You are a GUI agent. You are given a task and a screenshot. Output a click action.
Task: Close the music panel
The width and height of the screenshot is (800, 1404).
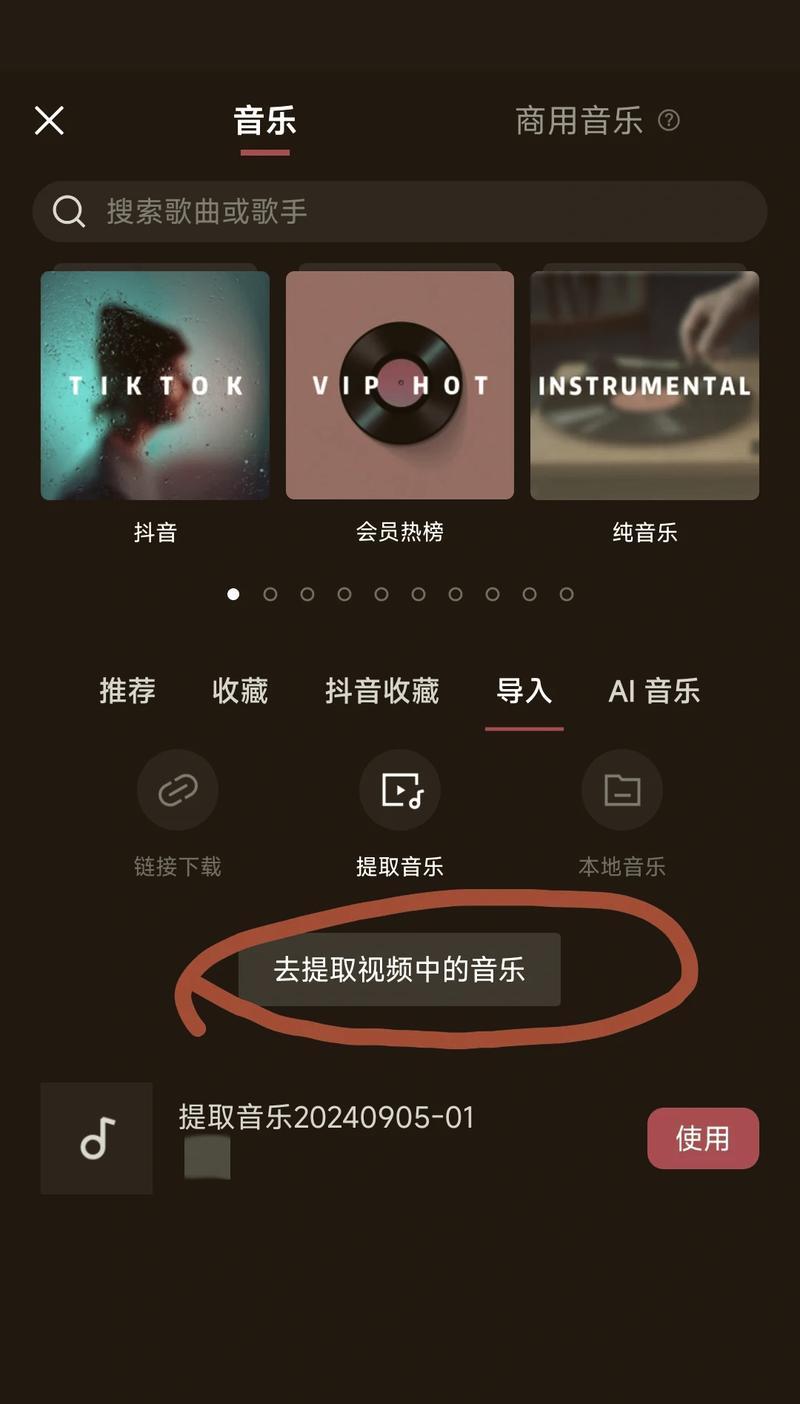pyautogui.click(x=49, y=121)
